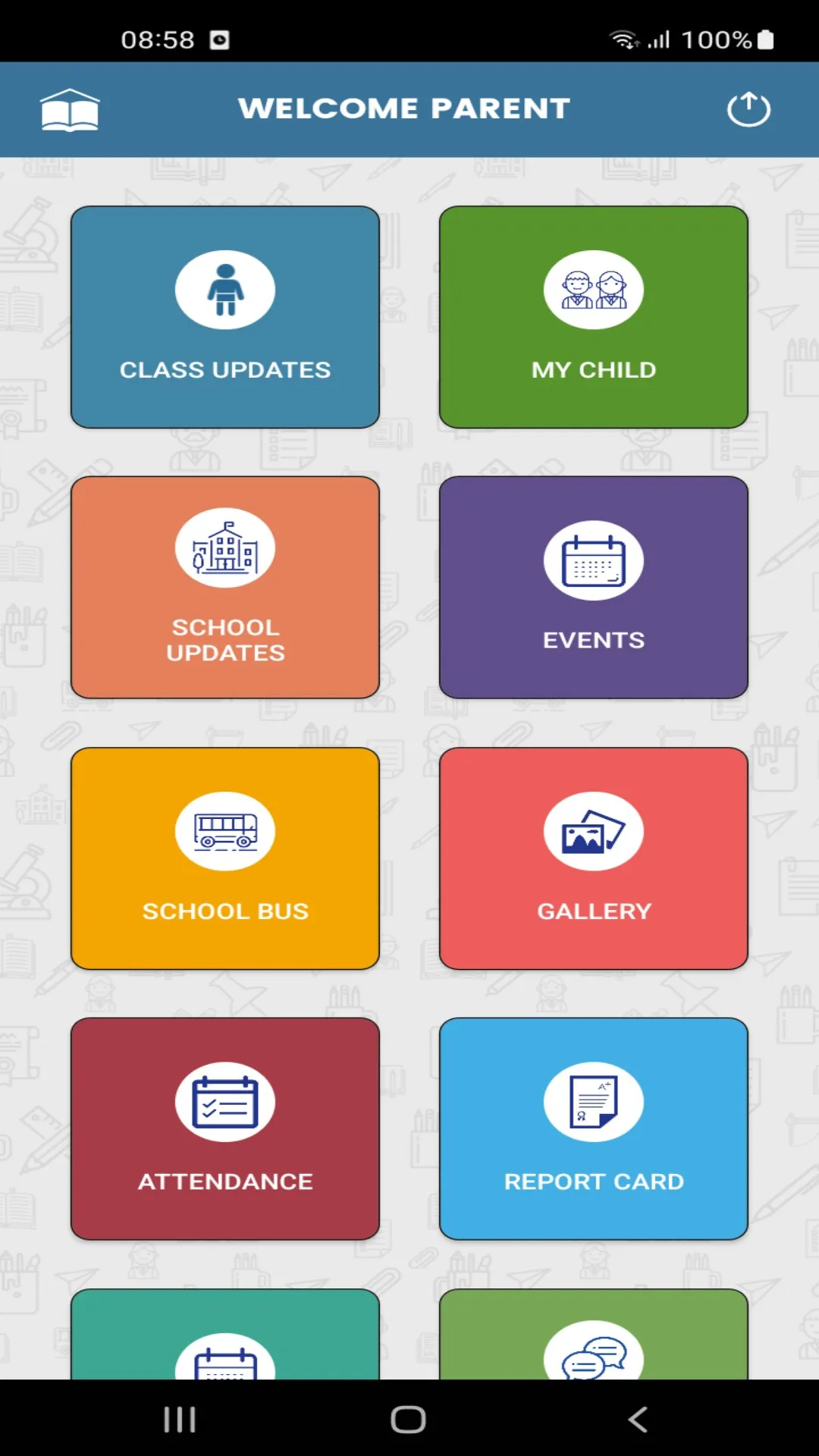Go back using system back button
Viewport: 819px width, 1456px height.
click(638, 1420)
